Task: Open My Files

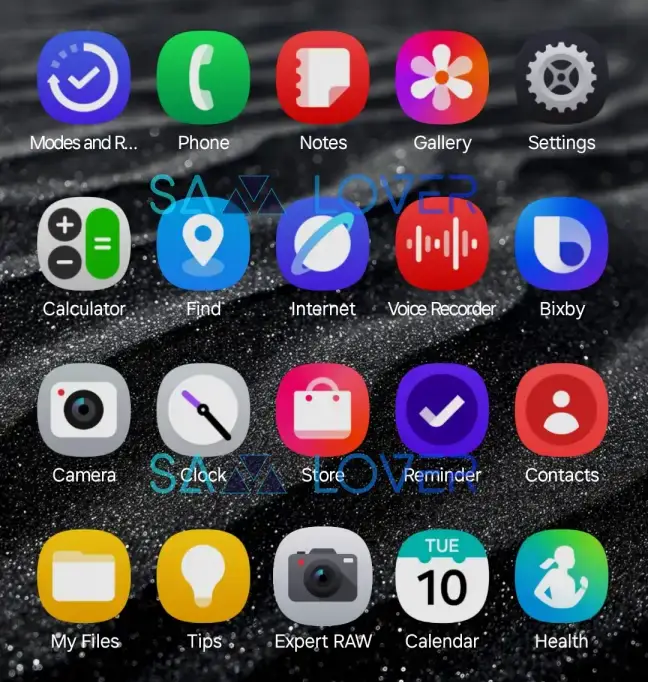Action: pyautogui.click(x=84, y=576)
